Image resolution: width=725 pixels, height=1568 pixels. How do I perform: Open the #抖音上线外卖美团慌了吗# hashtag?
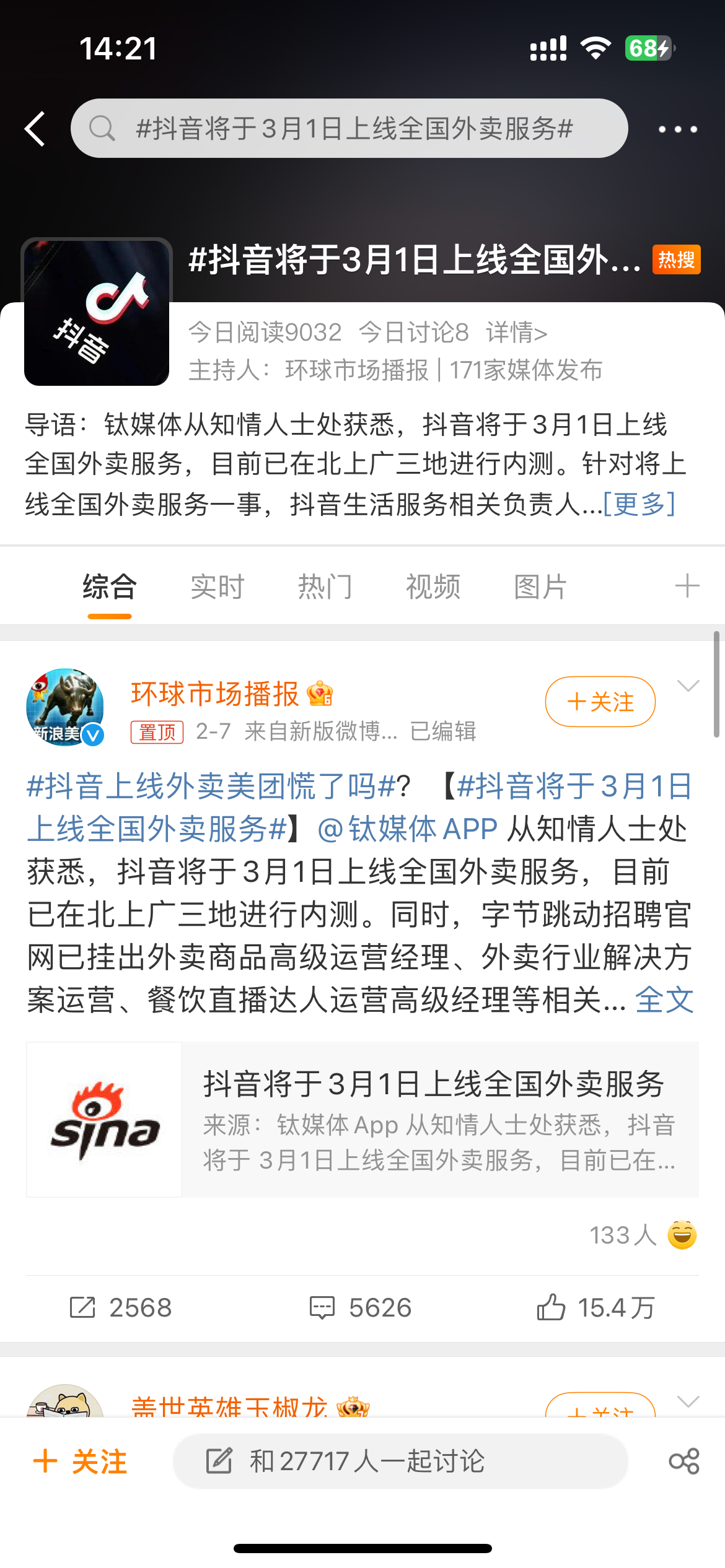[x=211, y=786]
